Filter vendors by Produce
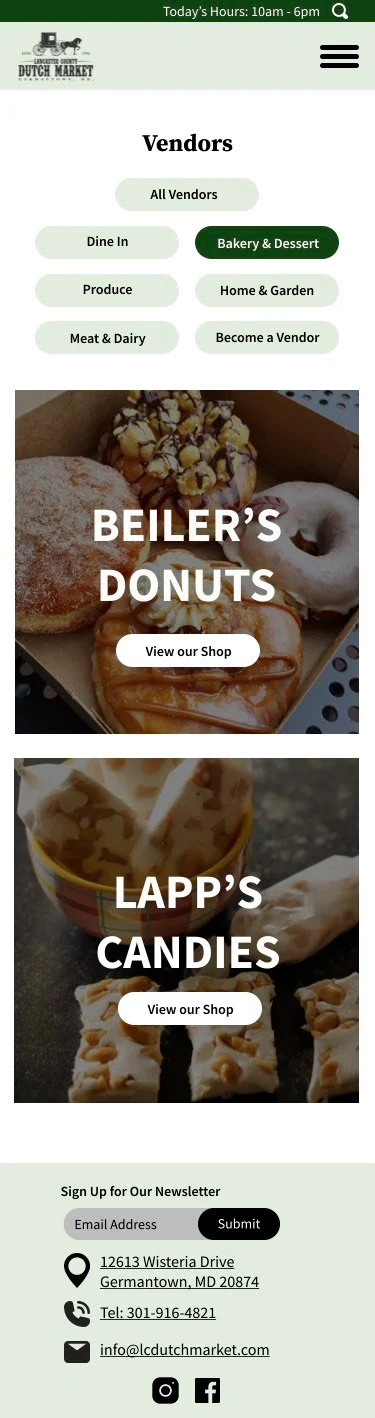This screenshot has height=1418, width=375. pyautogui.click(x=107, y=290)
